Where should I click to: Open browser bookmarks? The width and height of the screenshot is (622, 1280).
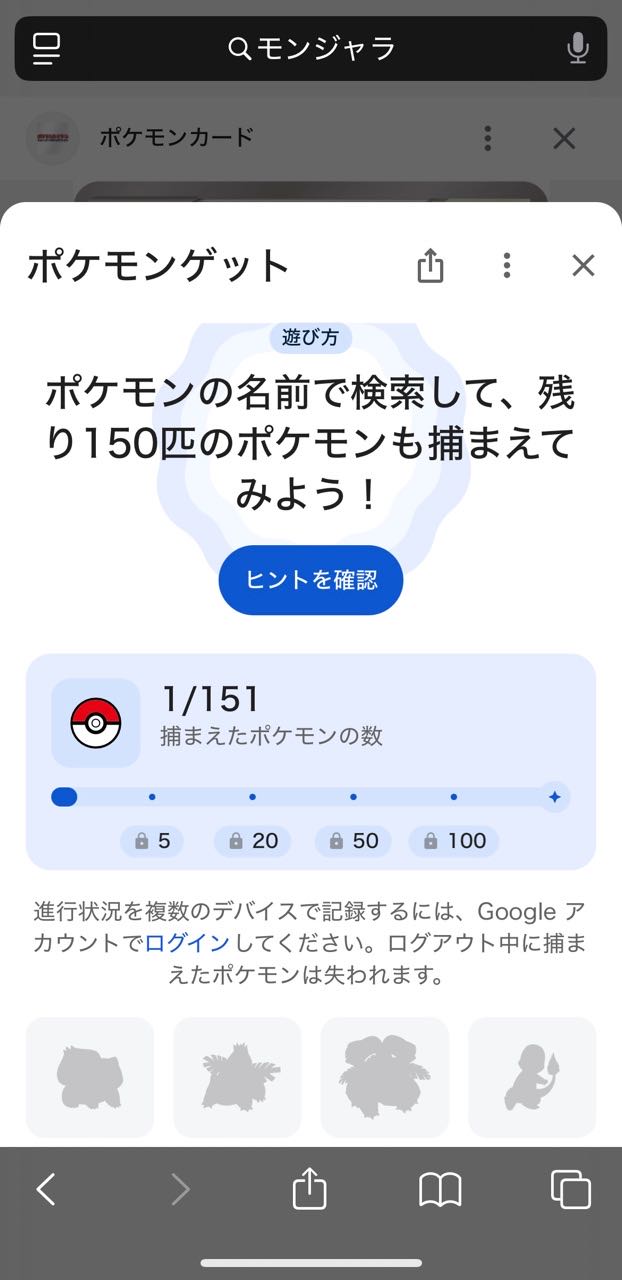point(440,1189)
